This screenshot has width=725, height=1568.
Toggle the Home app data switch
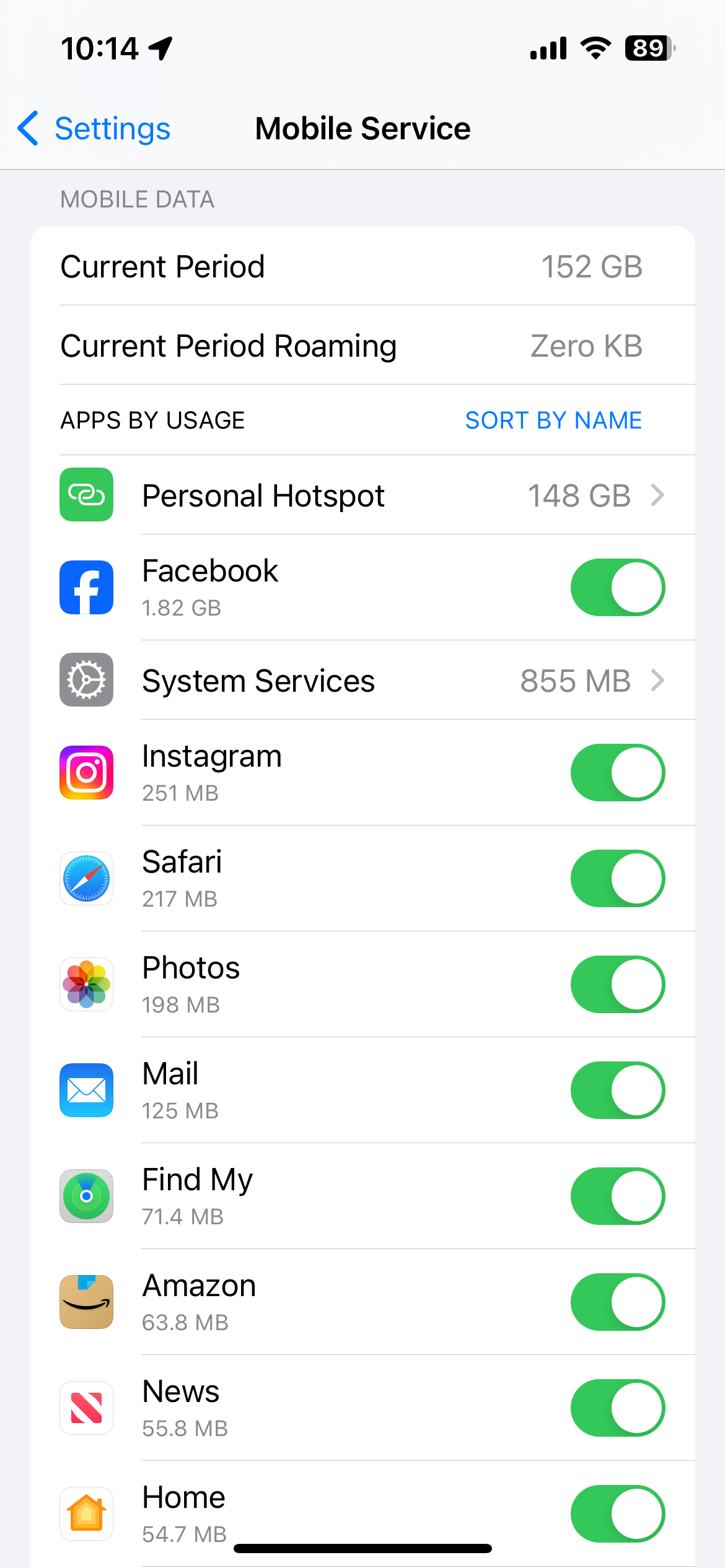pyautogui.click(x=618, y=1514)
